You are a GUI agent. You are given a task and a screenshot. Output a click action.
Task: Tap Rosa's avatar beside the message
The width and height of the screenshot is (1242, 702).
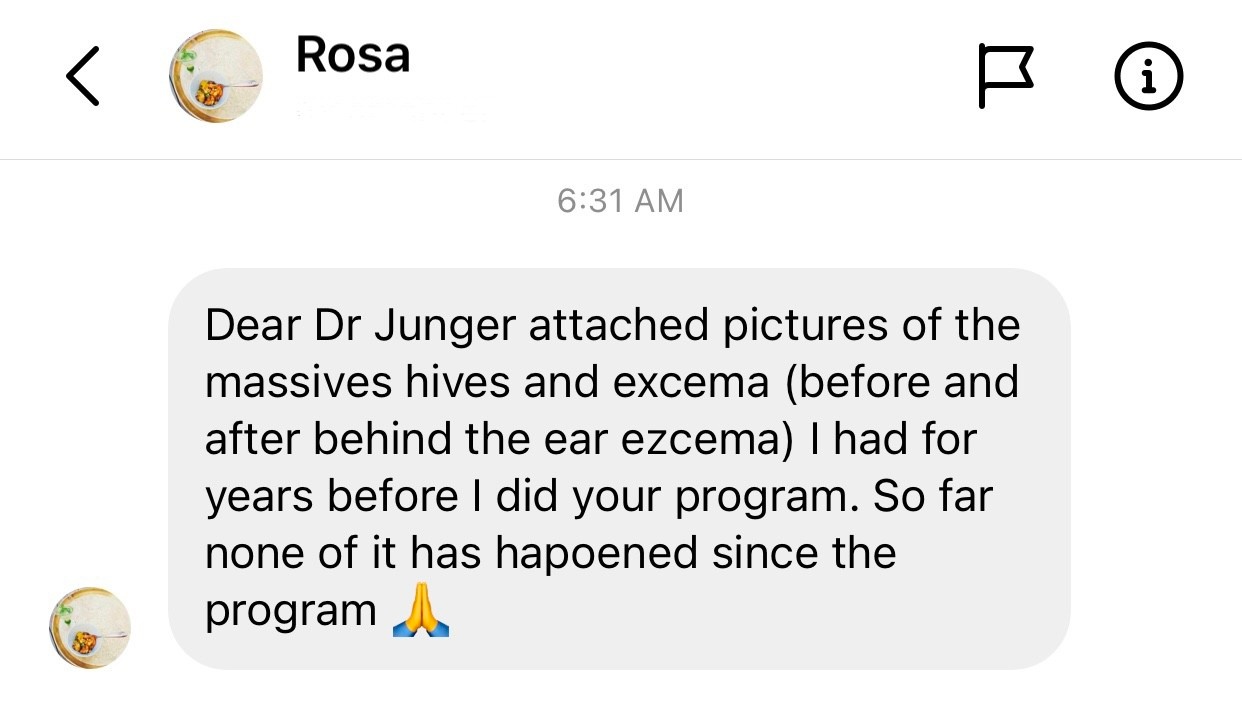(x=89, y=627)
